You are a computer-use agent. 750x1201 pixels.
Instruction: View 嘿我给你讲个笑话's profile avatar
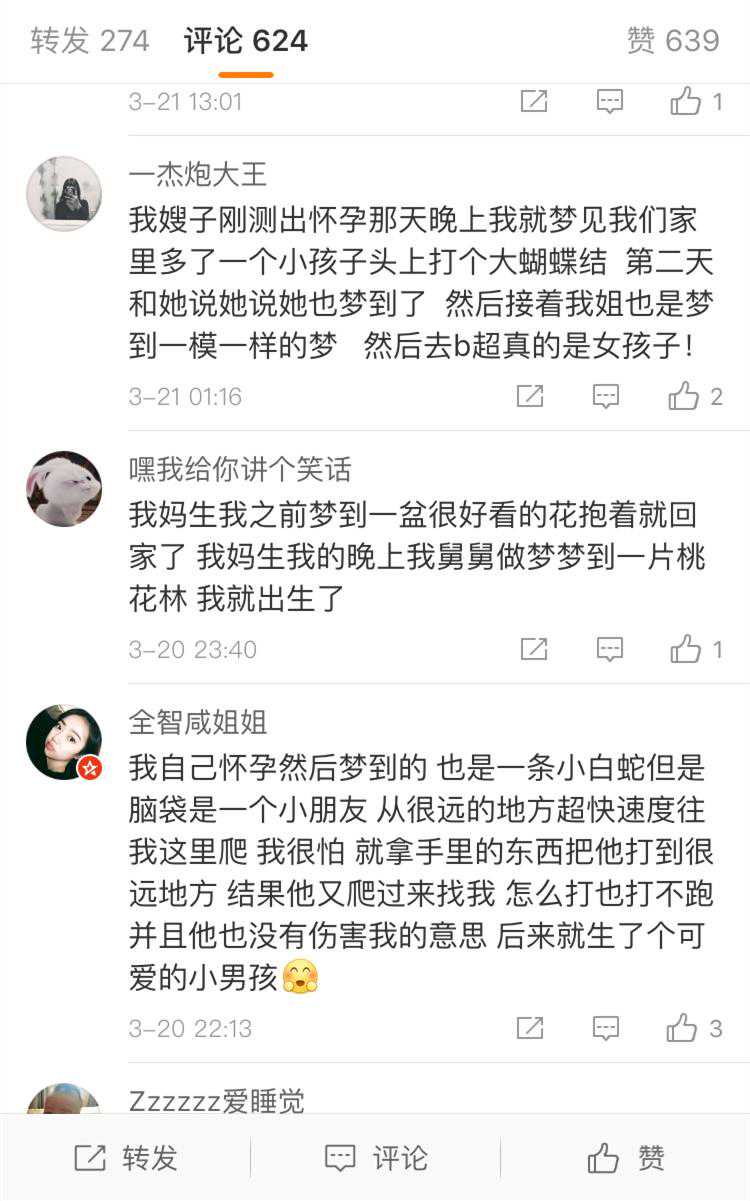(x=64, y=488)
